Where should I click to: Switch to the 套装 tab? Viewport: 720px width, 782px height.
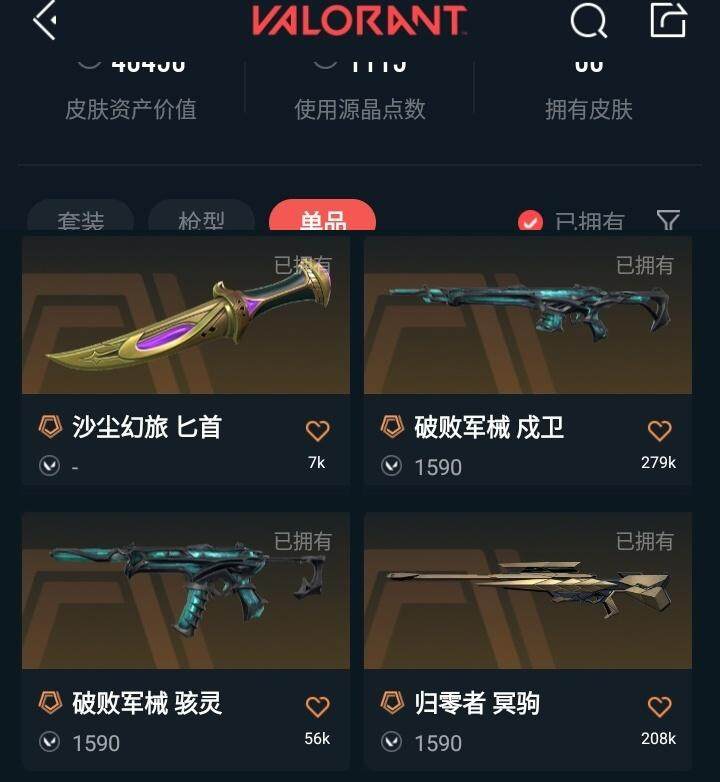(80, 219)
